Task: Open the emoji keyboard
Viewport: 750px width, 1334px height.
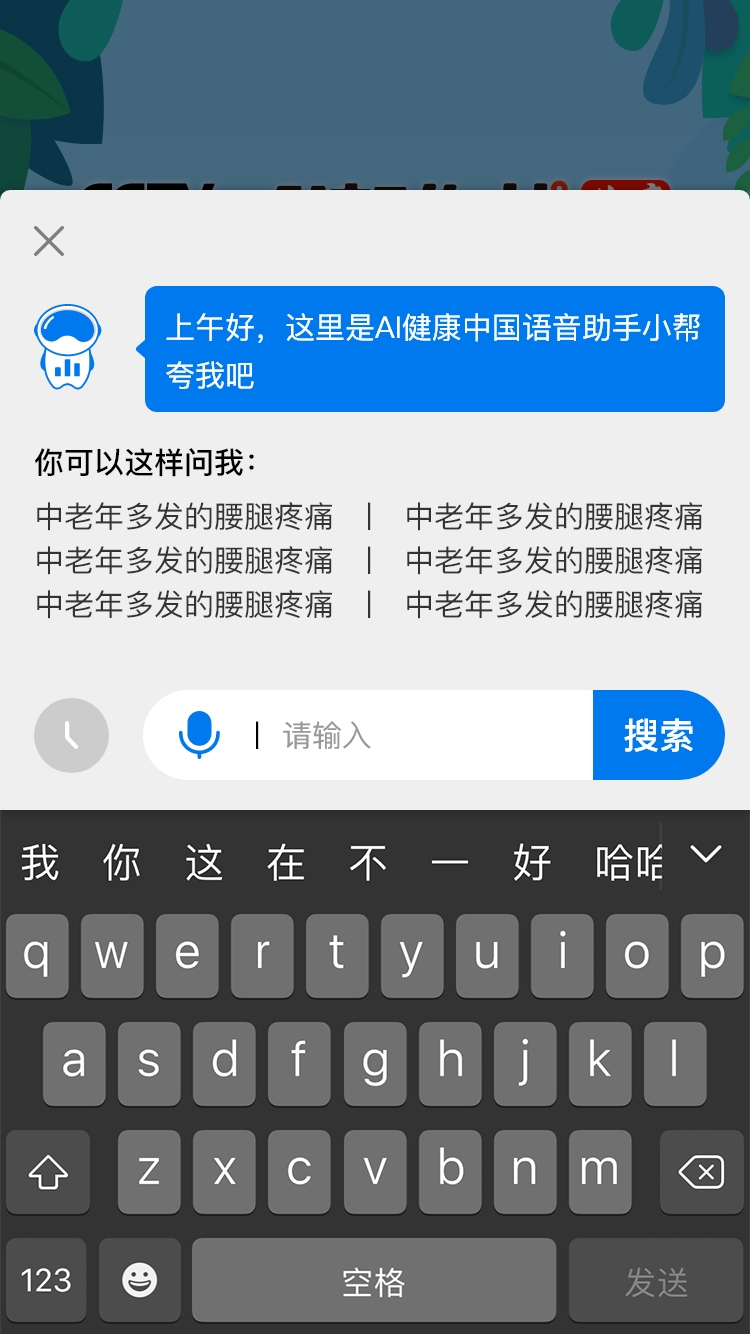Action: (140, 1280)
